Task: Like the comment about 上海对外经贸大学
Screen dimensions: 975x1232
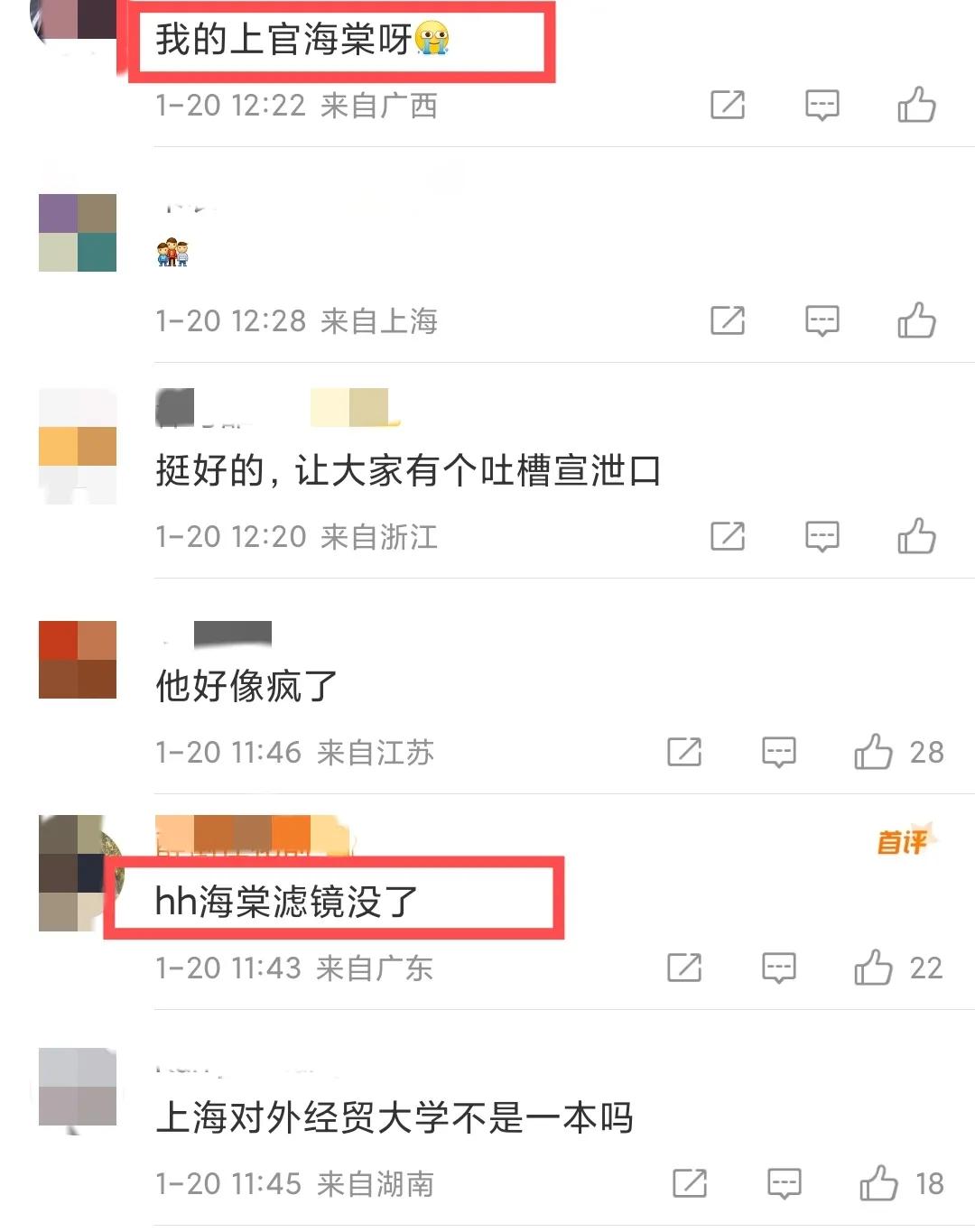Action: tap(879, 1183)
